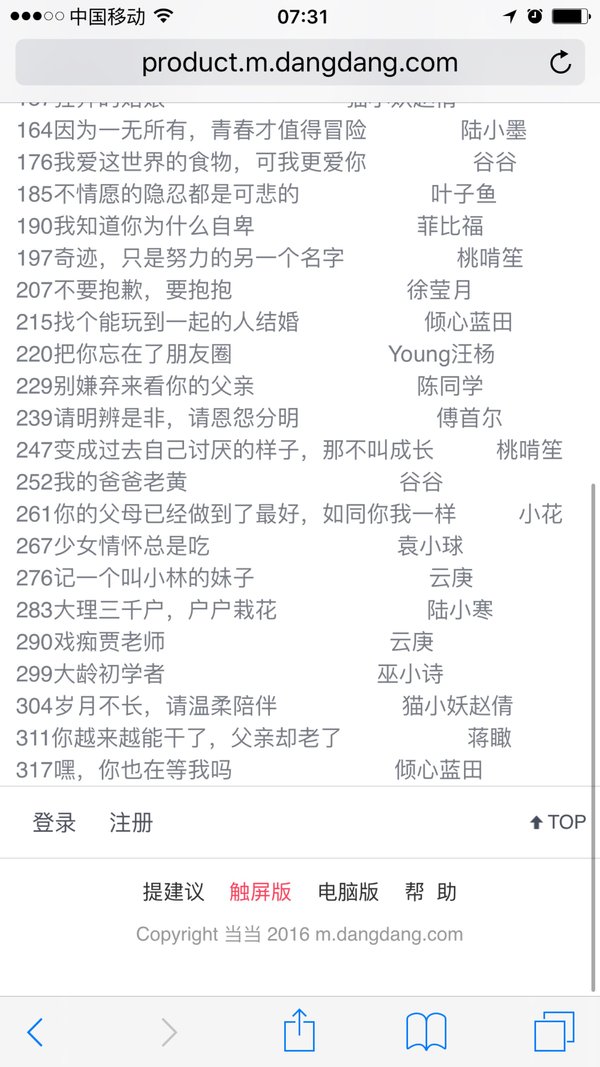
Task: Tap the product.m.dangdang.com address bar
Action: pos(300,63)
